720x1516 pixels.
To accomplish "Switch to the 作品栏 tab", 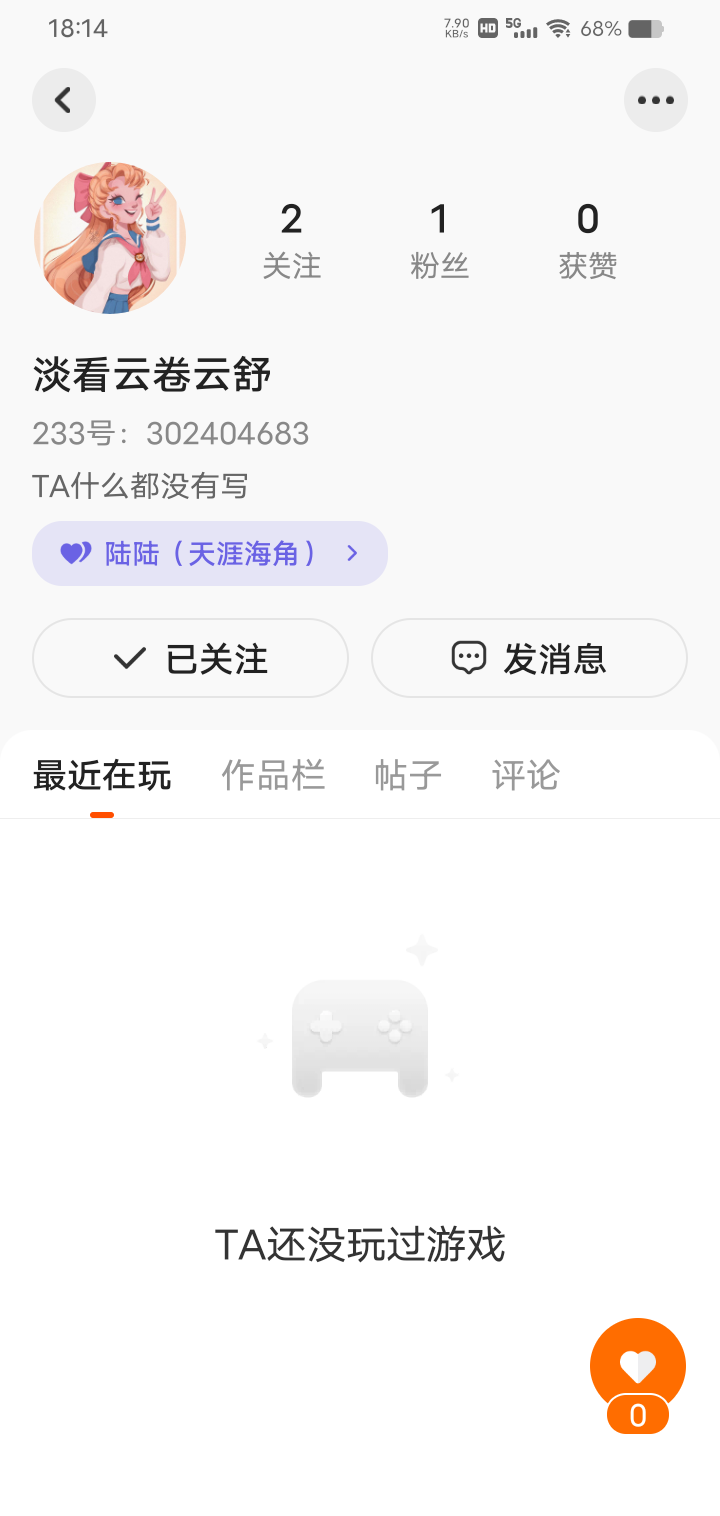I will click(273, 776).
